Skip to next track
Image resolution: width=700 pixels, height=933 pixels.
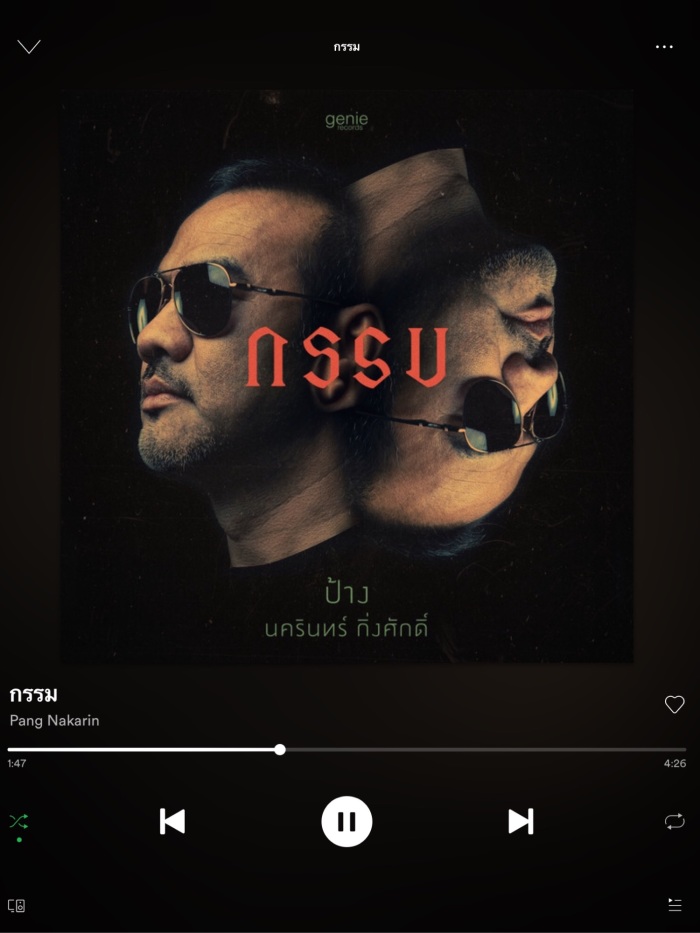(520, 821)
